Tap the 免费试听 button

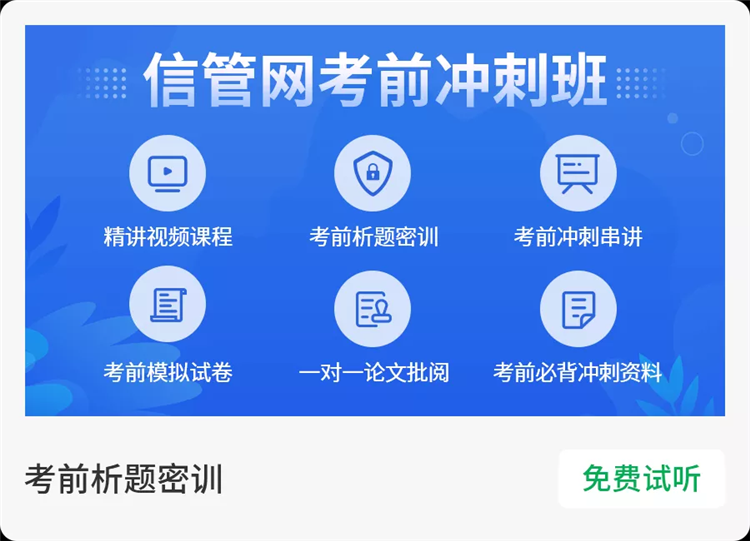click(641, 479)
